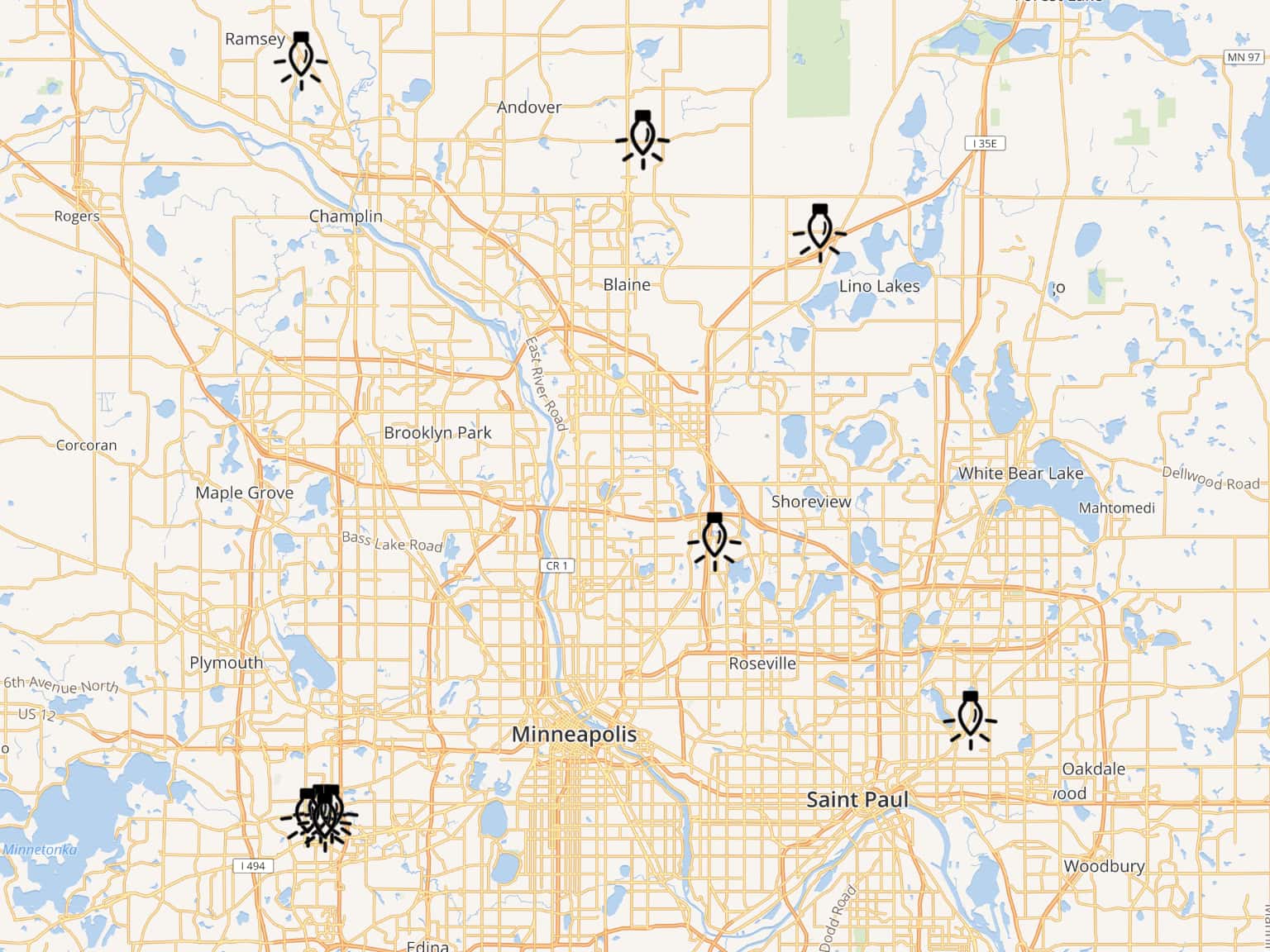The width and height of the screenshot is (1270, 952).
Task: Open the light marker west of Shoreview
Action: (714, 540)
